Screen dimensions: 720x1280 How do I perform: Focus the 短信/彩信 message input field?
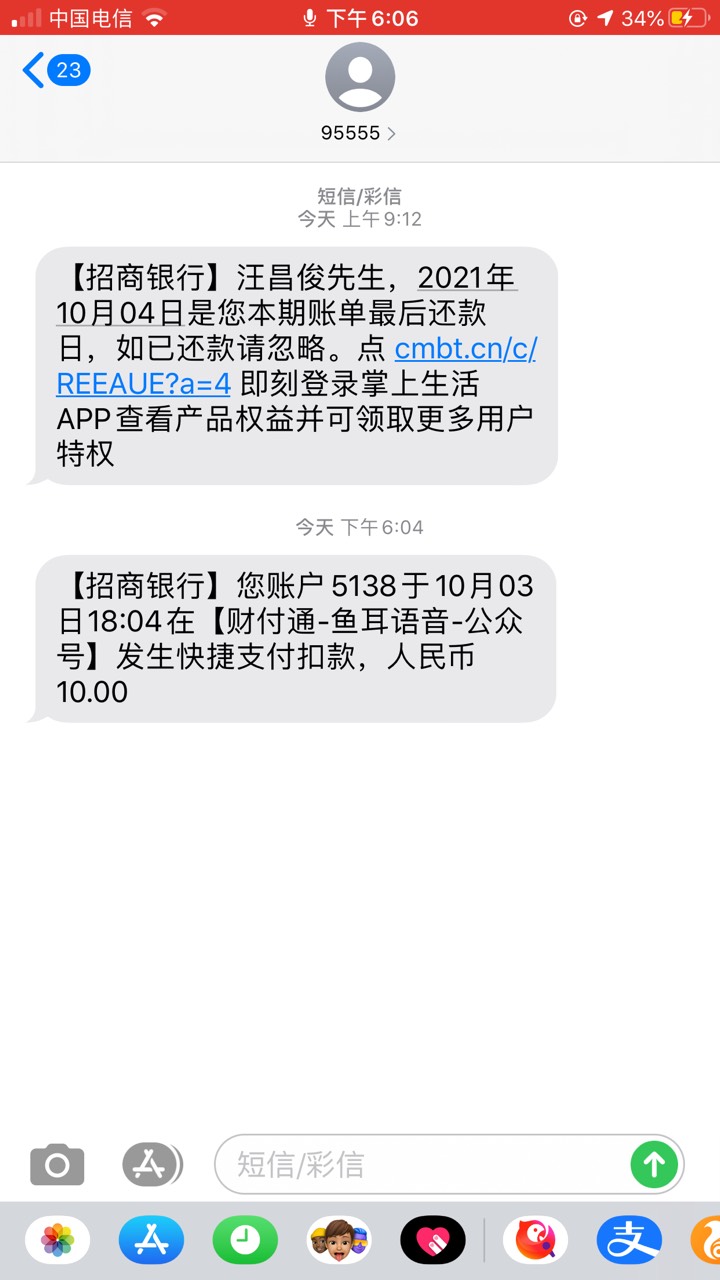pyautogui.click(x=420, y=1164)
